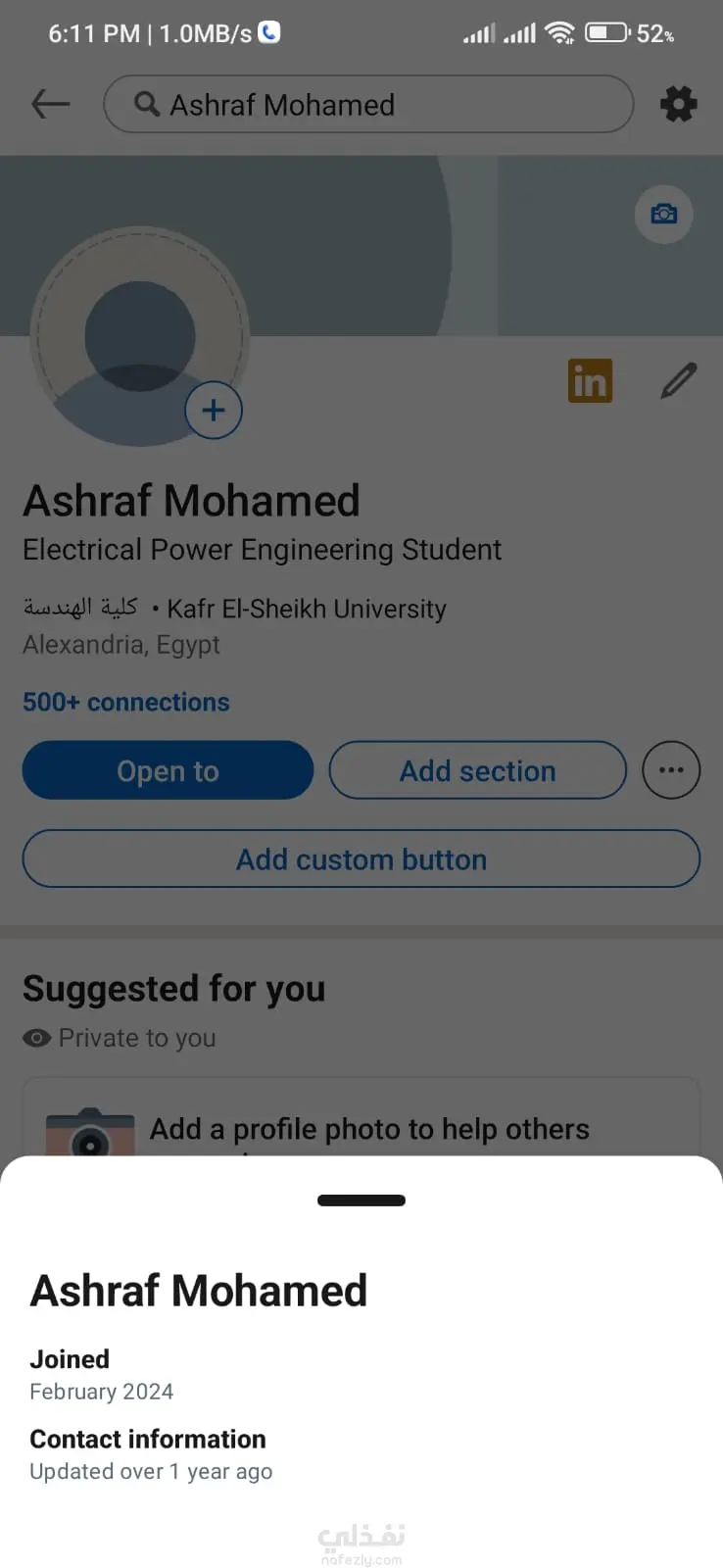The width and height of the screenshot is (723, 1568).
Task: Open the three-dot more options
Action: (671, 770)
